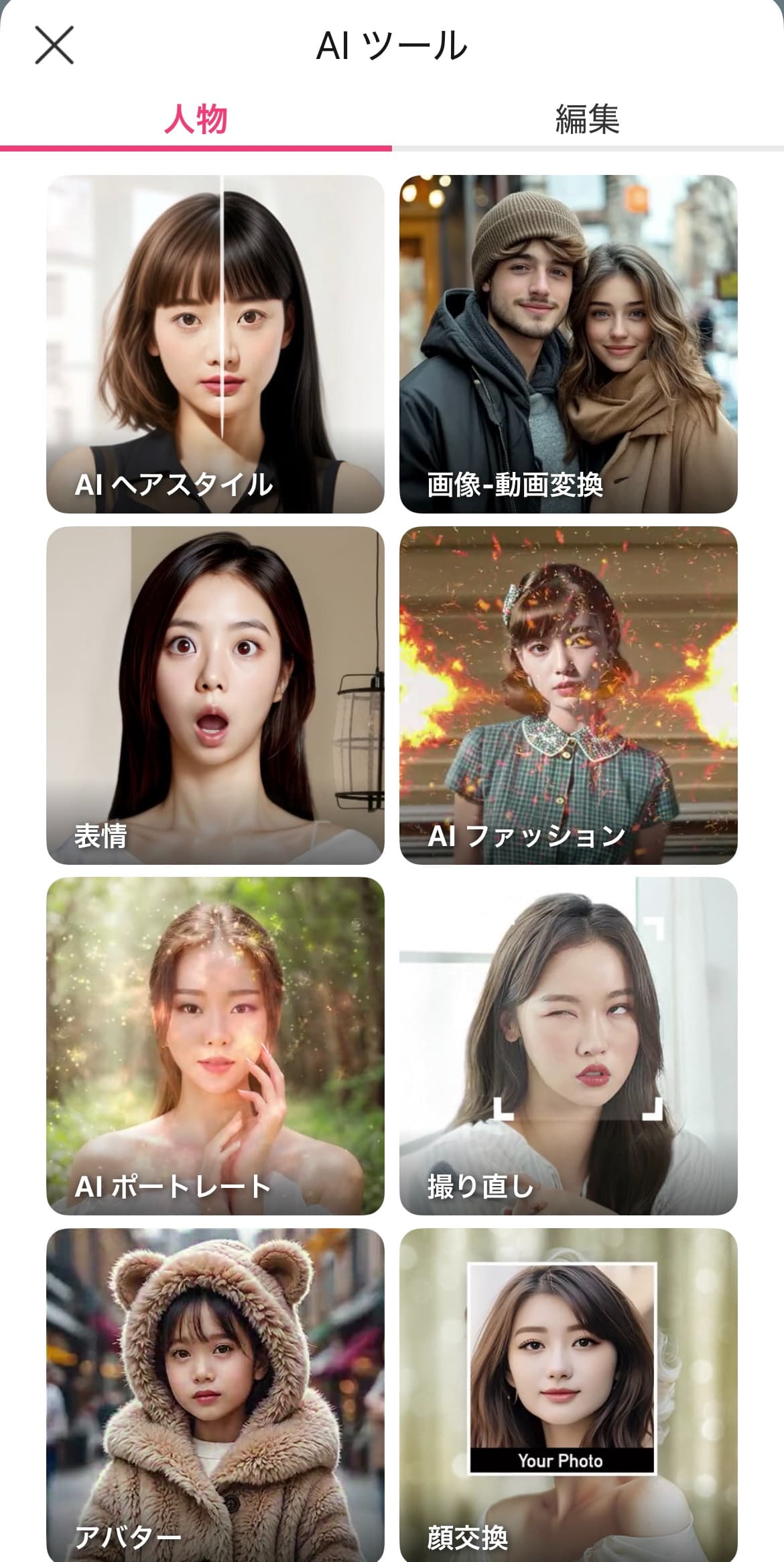Open the 撮り直し tool

click(568, 1046)
